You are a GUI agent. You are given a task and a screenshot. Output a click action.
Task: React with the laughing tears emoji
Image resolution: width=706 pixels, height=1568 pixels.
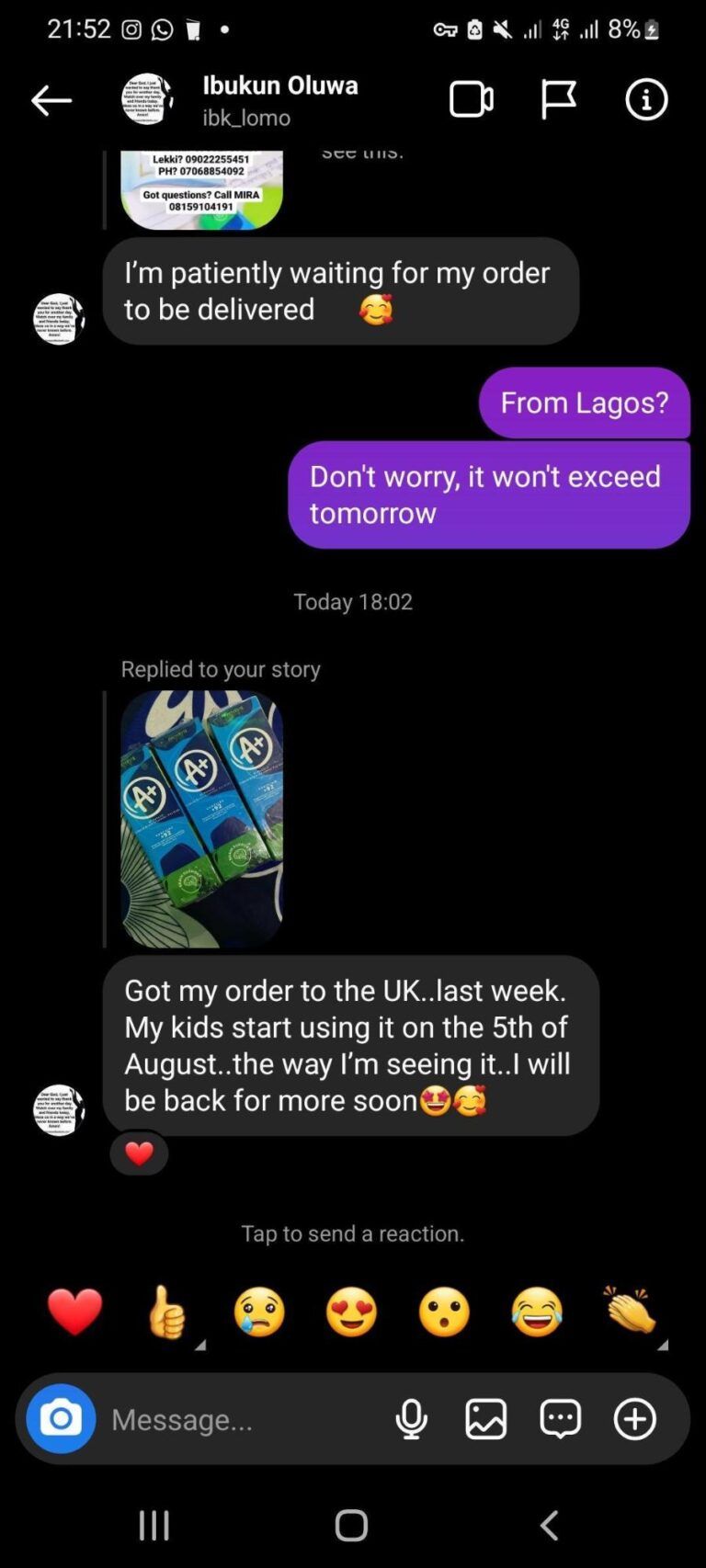click(537, 1311)
